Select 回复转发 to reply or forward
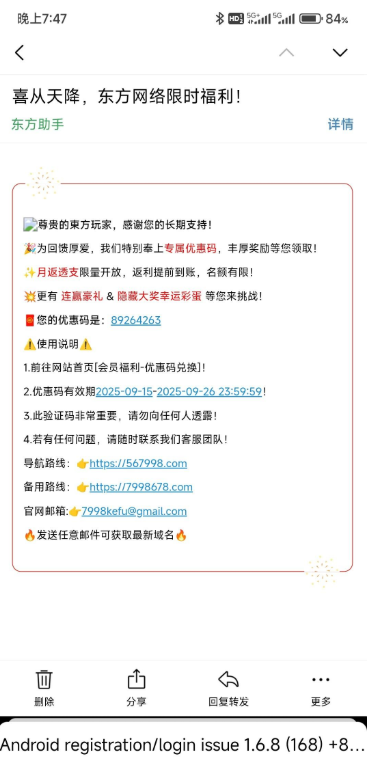 coord(228,688)
